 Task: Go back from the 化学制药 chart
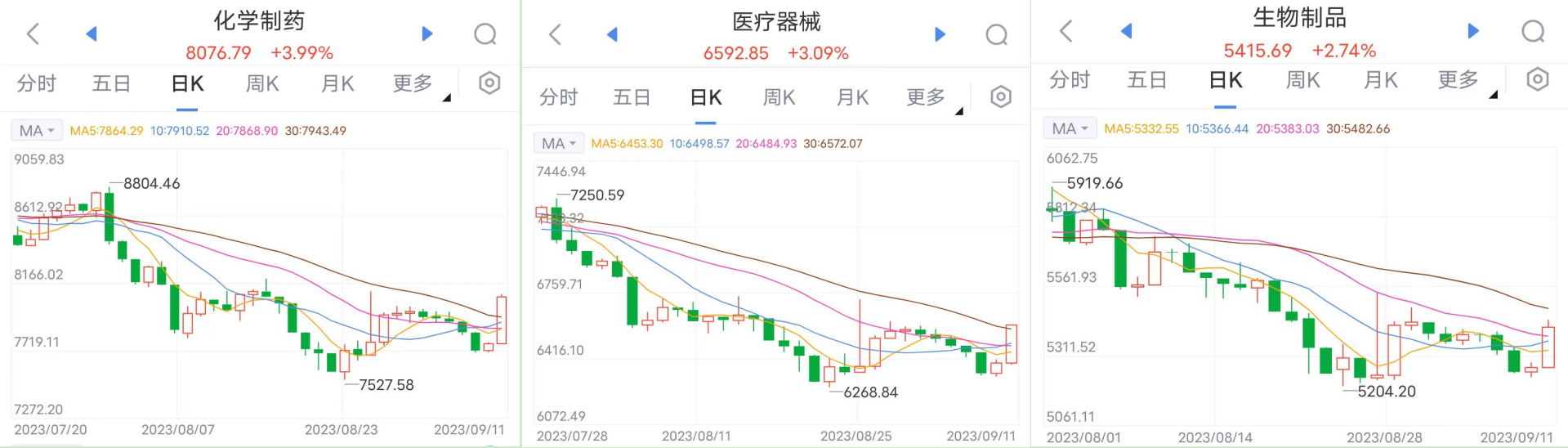pyautogui.click(x=33, y=34)
